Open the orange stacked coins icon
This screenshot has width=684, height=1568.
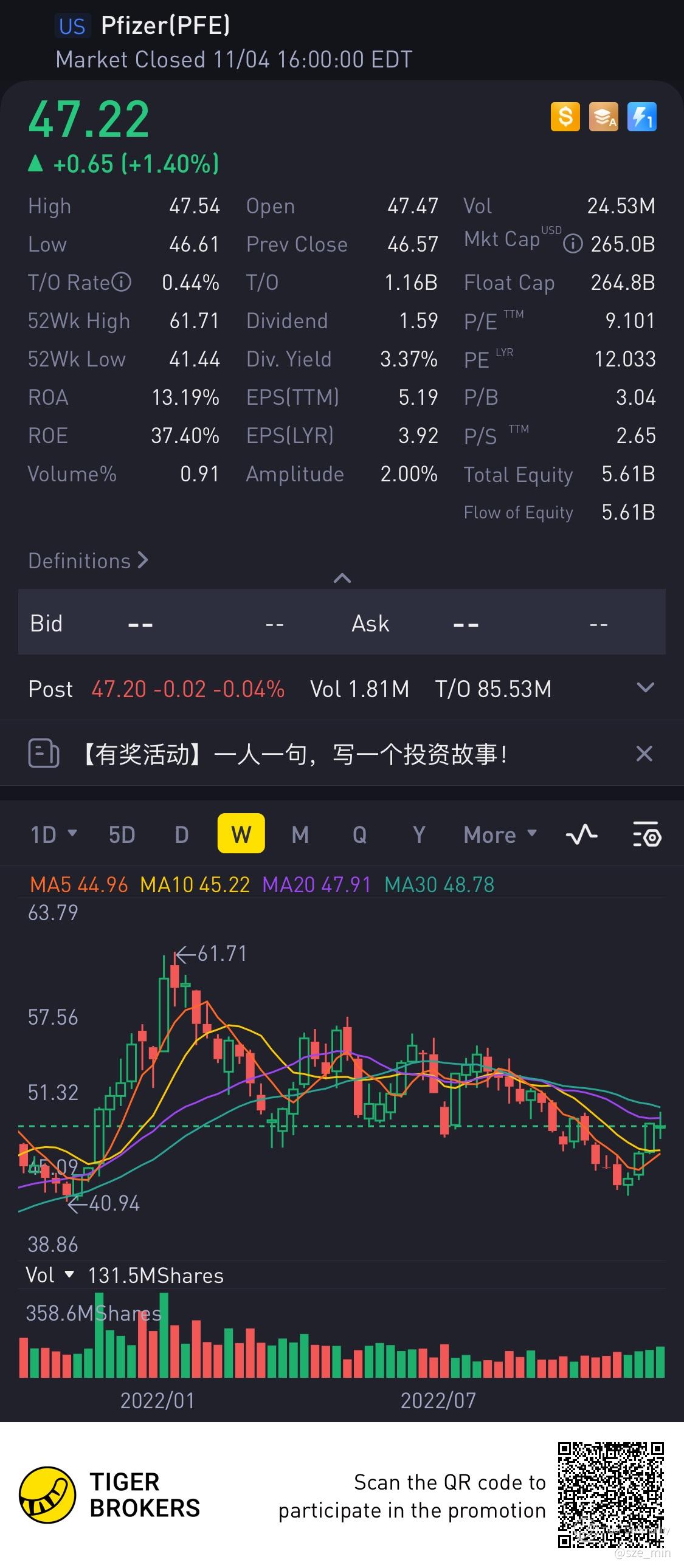pos(604,116)
